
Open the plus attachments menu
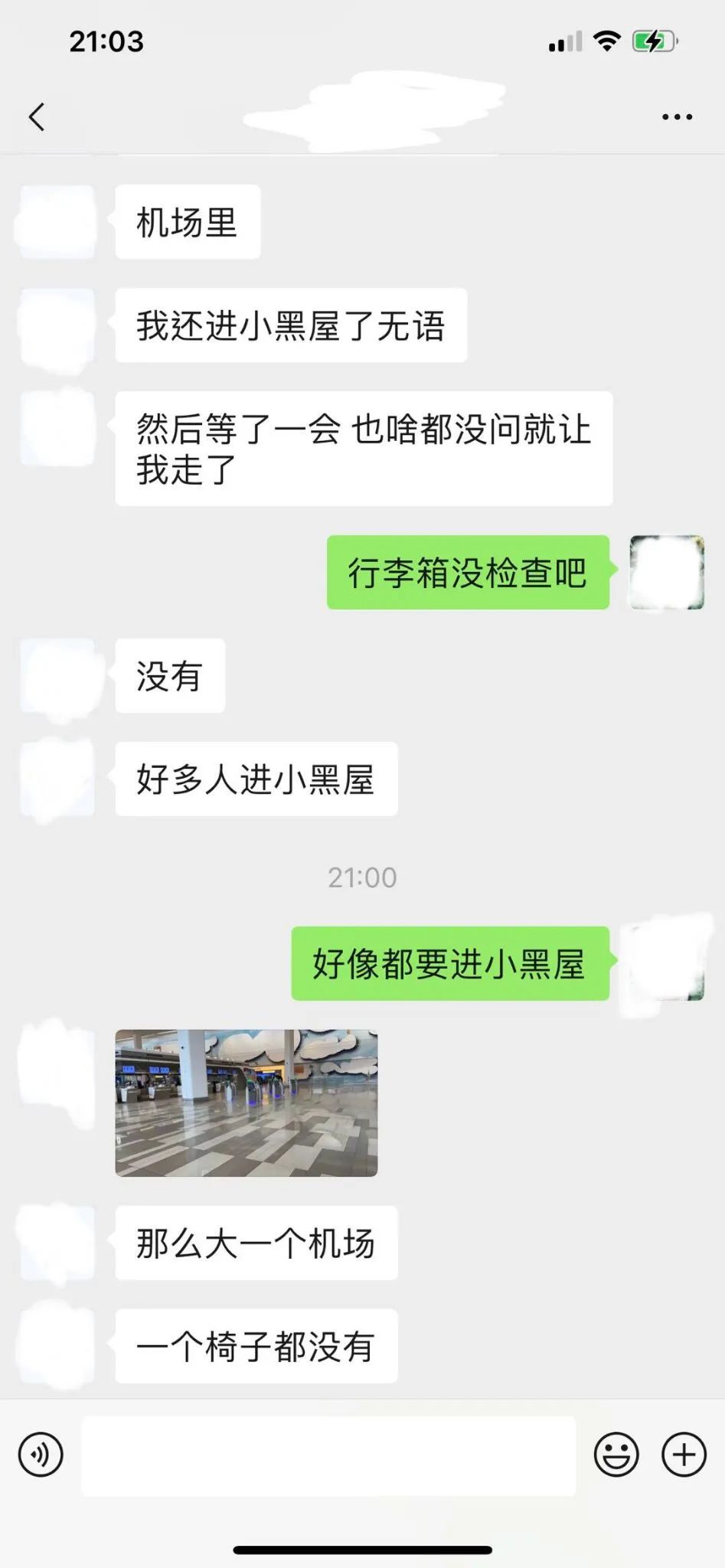click(684, 1454)
